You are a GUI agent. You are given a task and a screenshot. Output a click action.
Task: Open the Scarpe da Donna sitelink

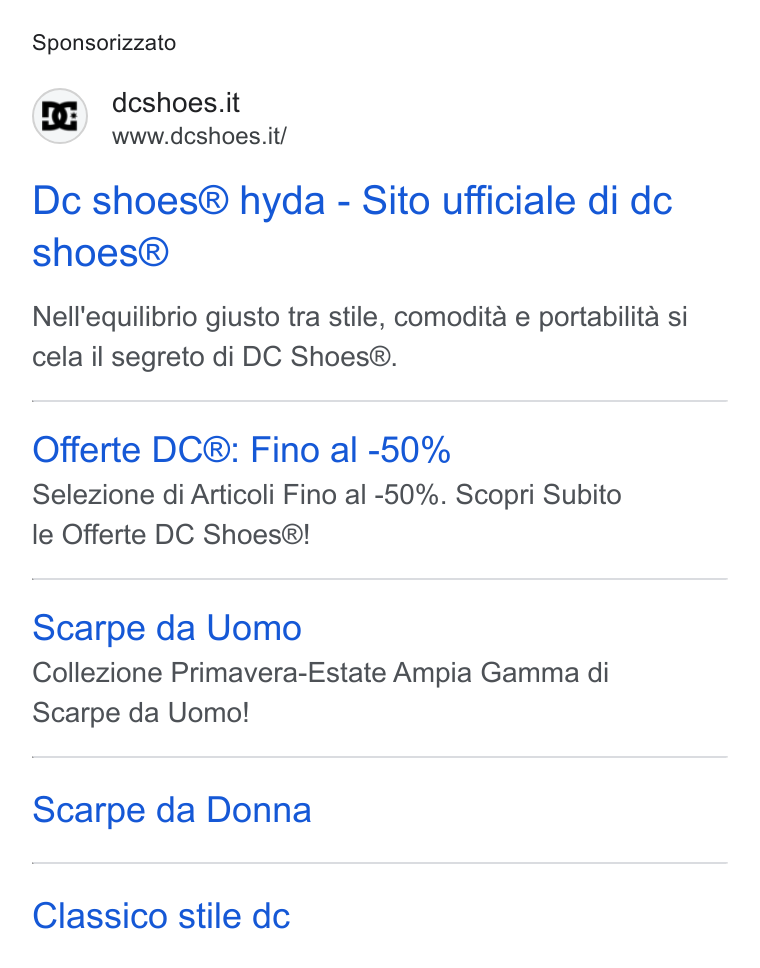[x=172, y=810]
